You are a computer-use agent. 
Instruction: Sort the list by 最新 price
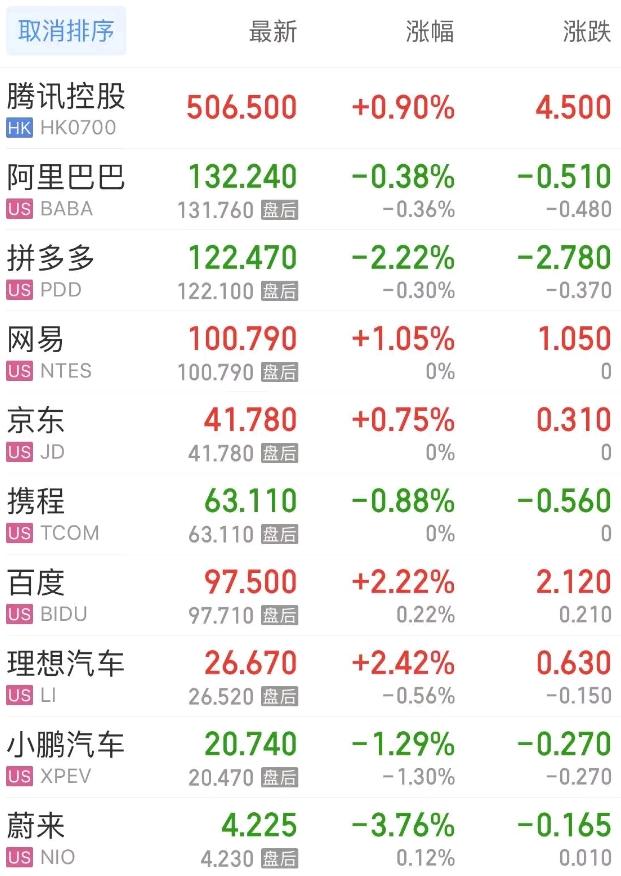[x=272, y=32]
